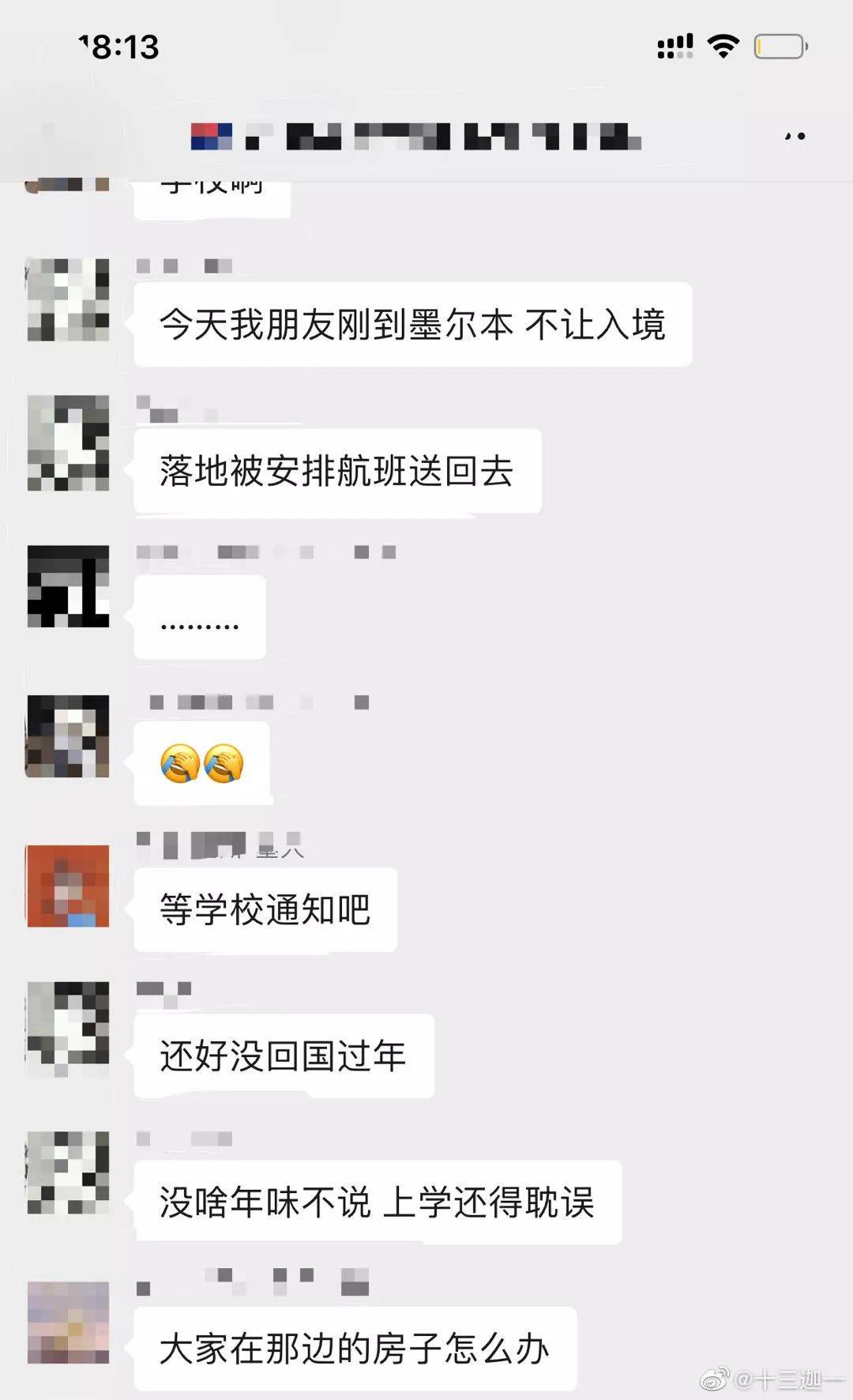Tap the avatar next to 等学校通知吧
Screen dimensions: 853x1400
(x=68, y=886)
